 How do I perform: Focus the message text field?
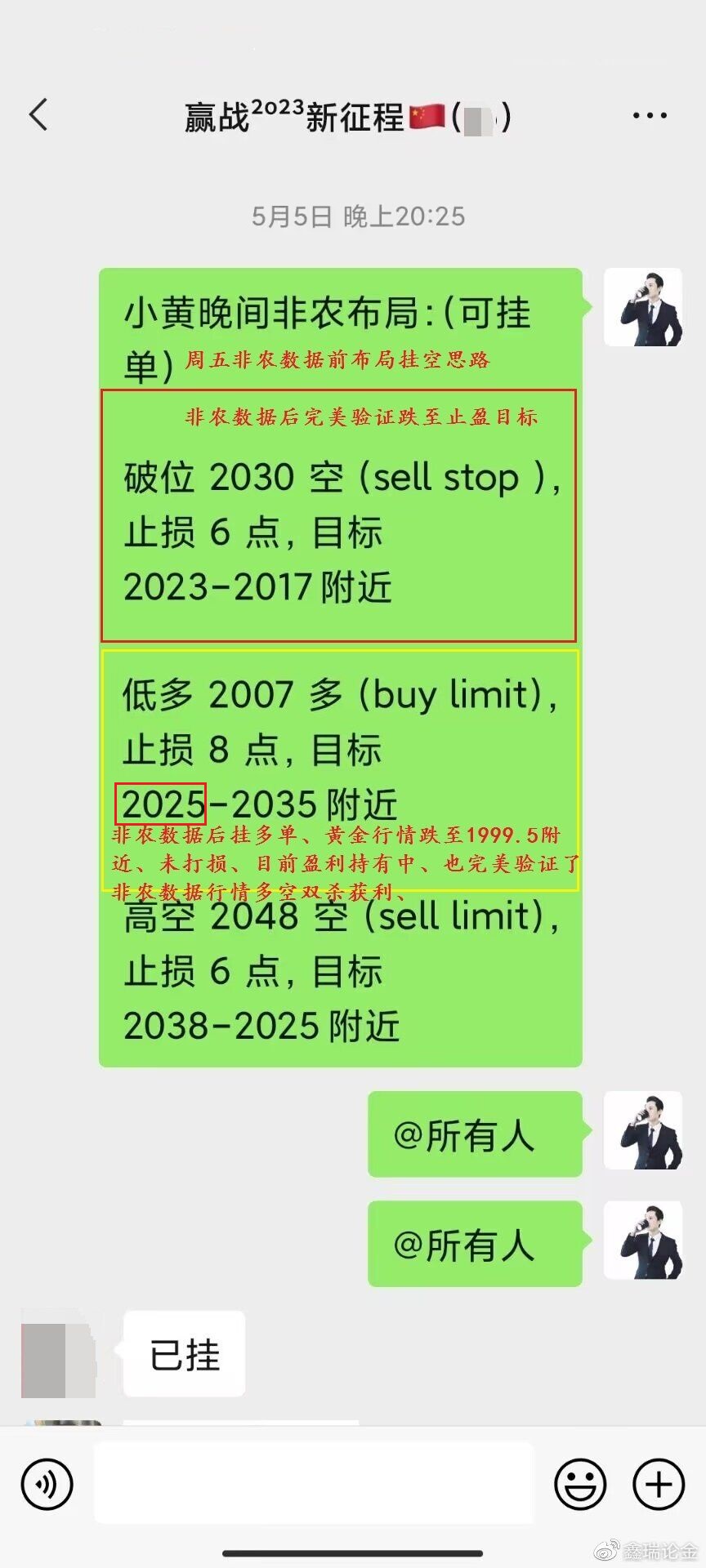pos(314,1483)
